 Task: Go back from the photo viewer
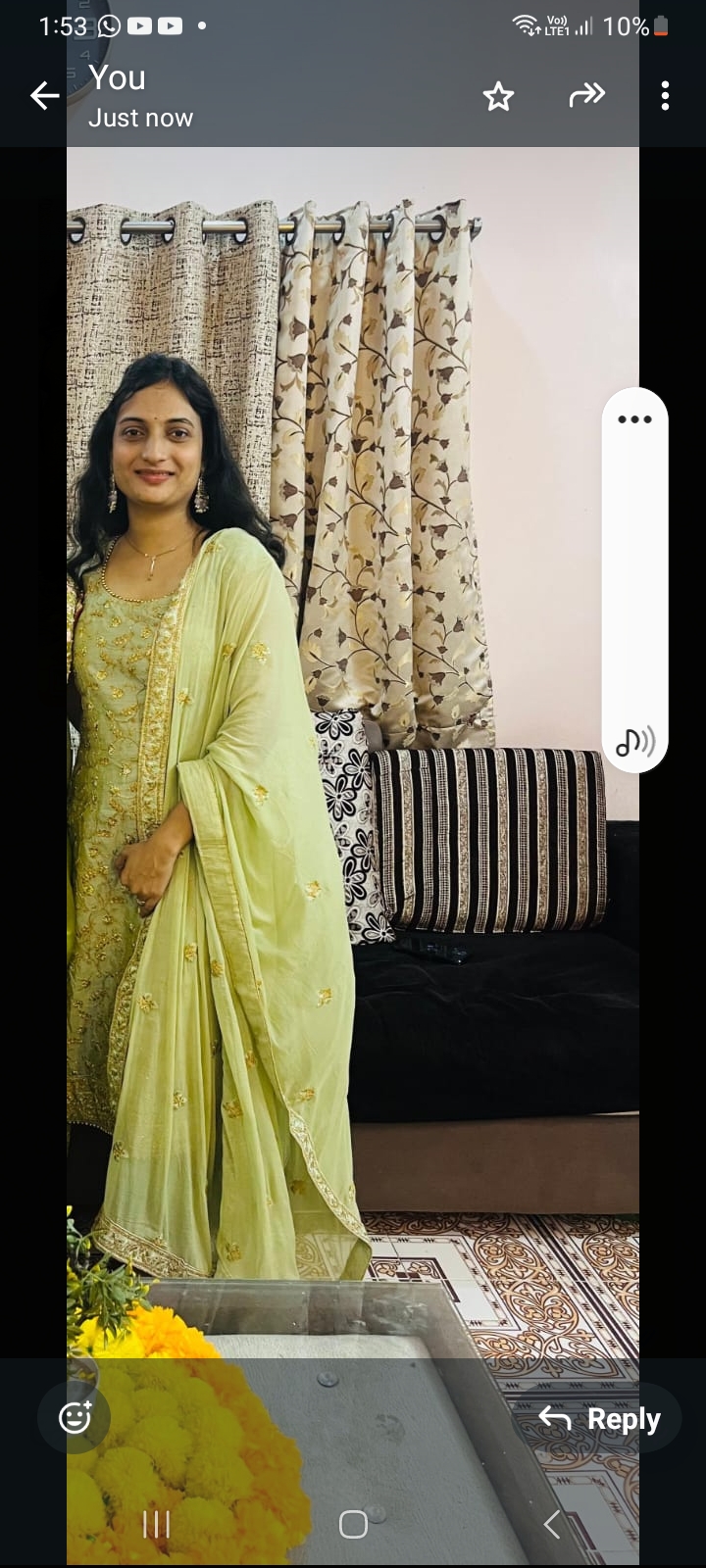44,96
